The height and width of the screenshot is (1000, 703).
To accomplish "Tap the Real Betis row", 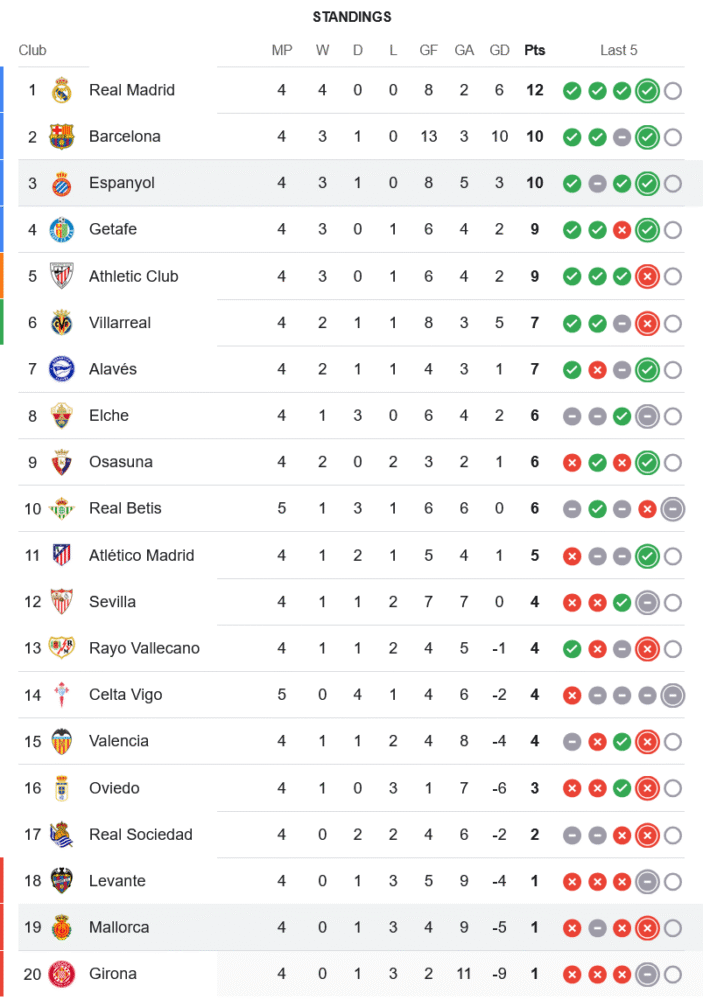I will (125, 508).
